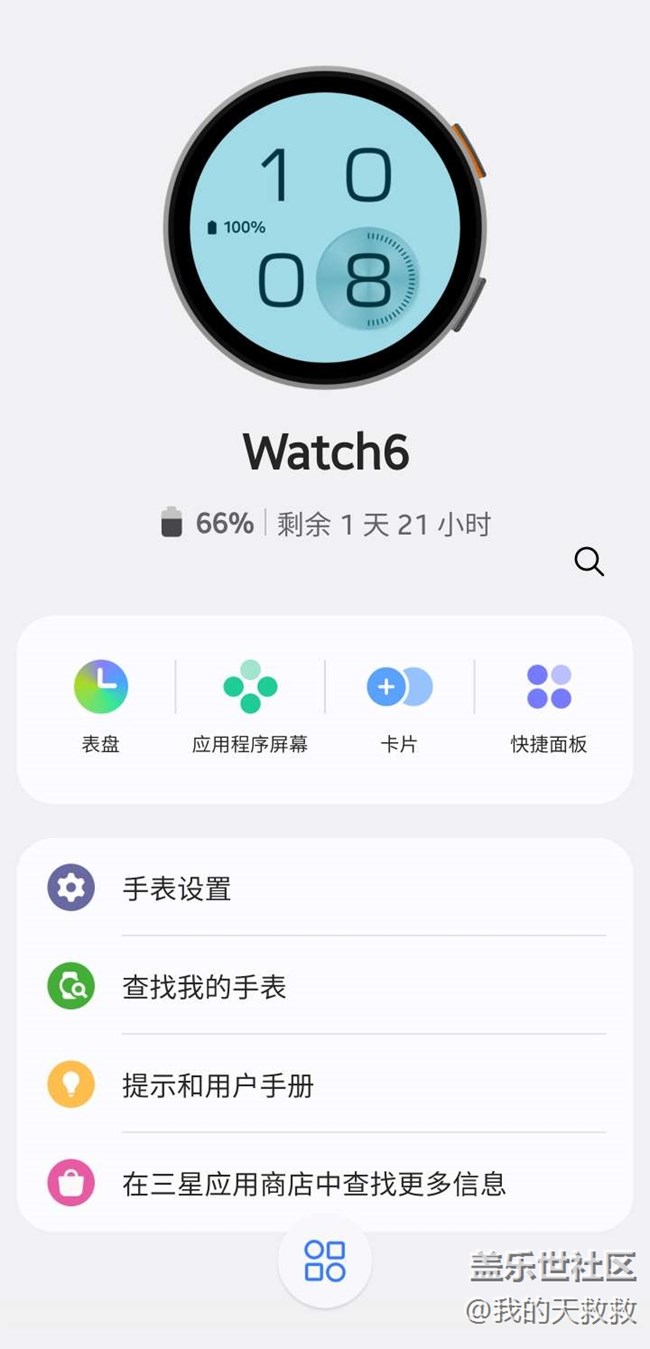Image resolution: width=650 pixels, height=1349 pixels.
Task: Open the search magnifier icon
Action: (x=589, y=562)
